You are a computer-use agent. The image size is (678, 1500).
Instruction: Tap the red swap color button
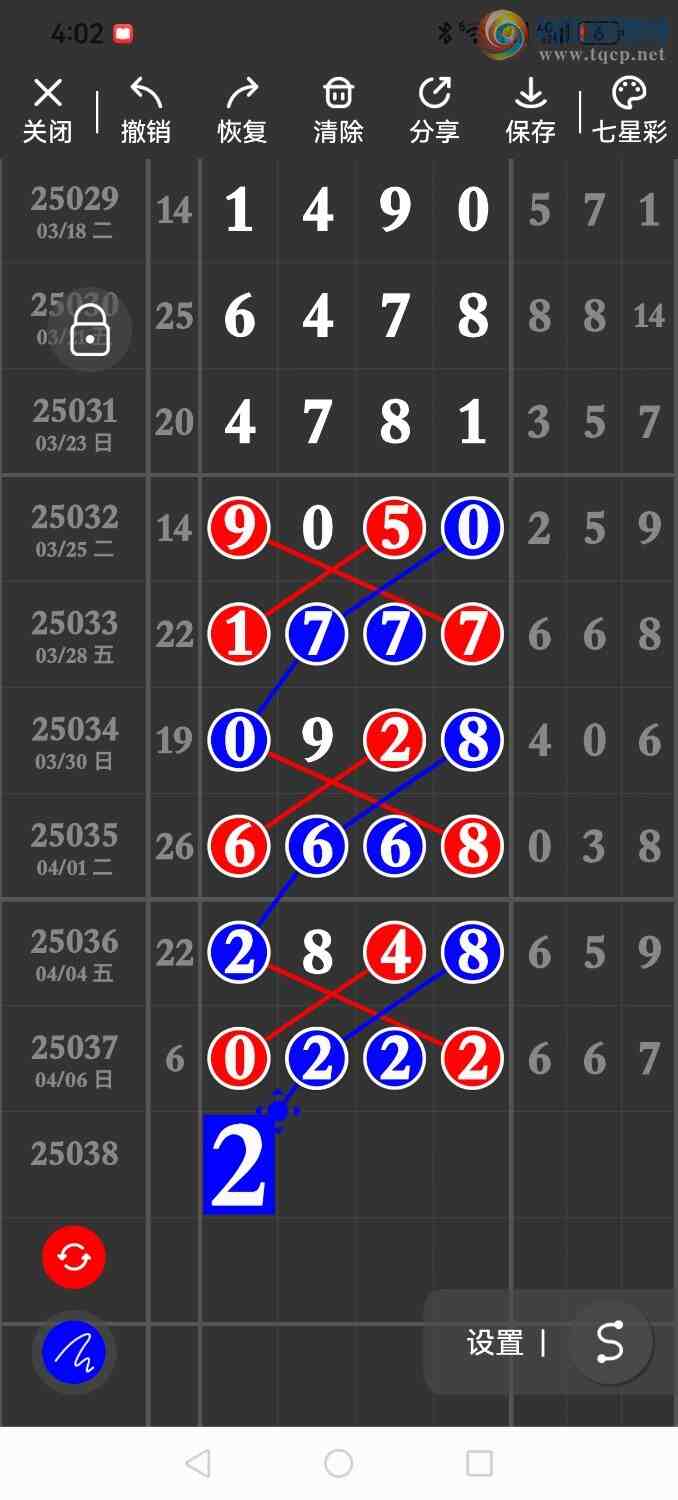(x=74, y=1256)
